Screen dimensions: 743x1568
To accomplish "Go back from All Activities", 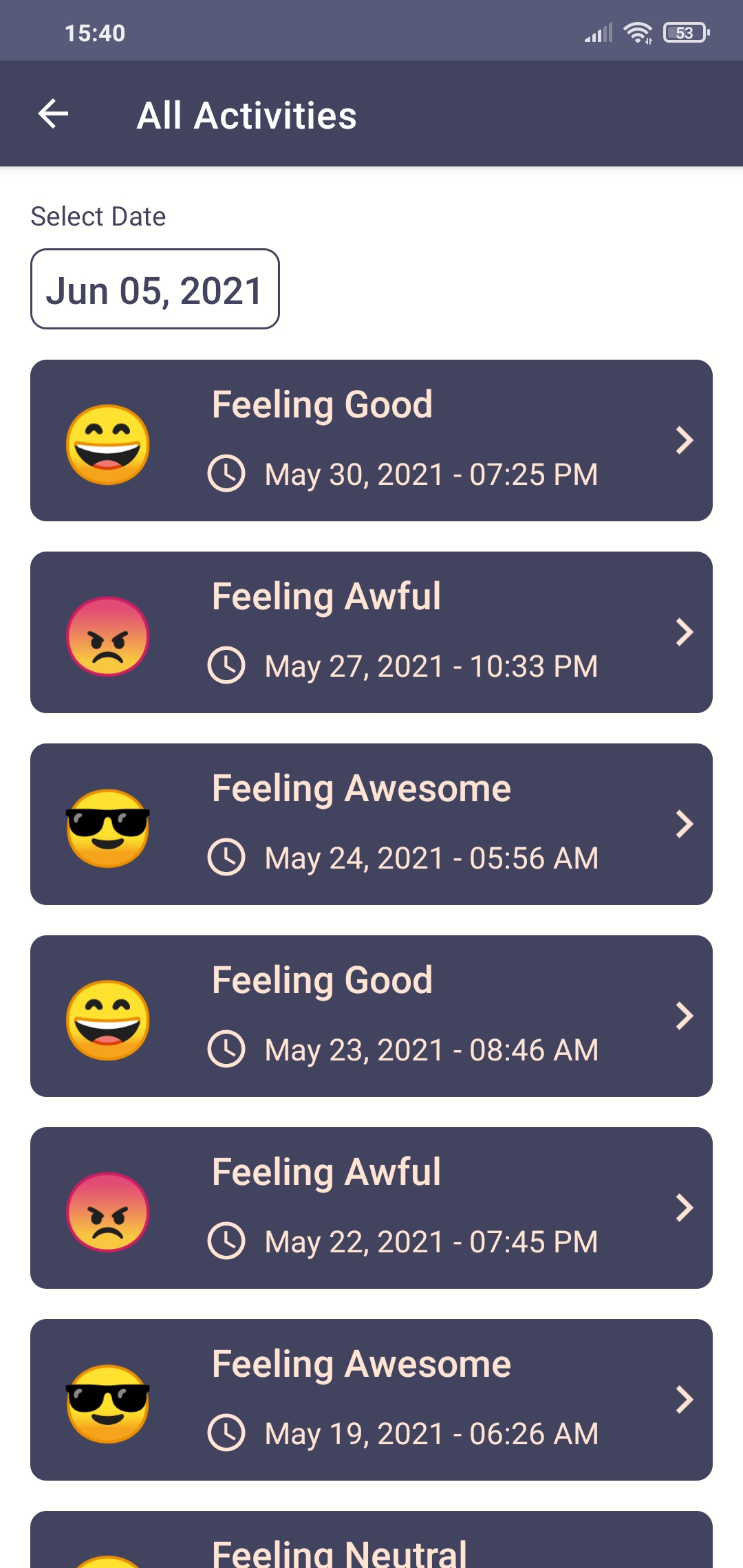I will tap(53, 113).
